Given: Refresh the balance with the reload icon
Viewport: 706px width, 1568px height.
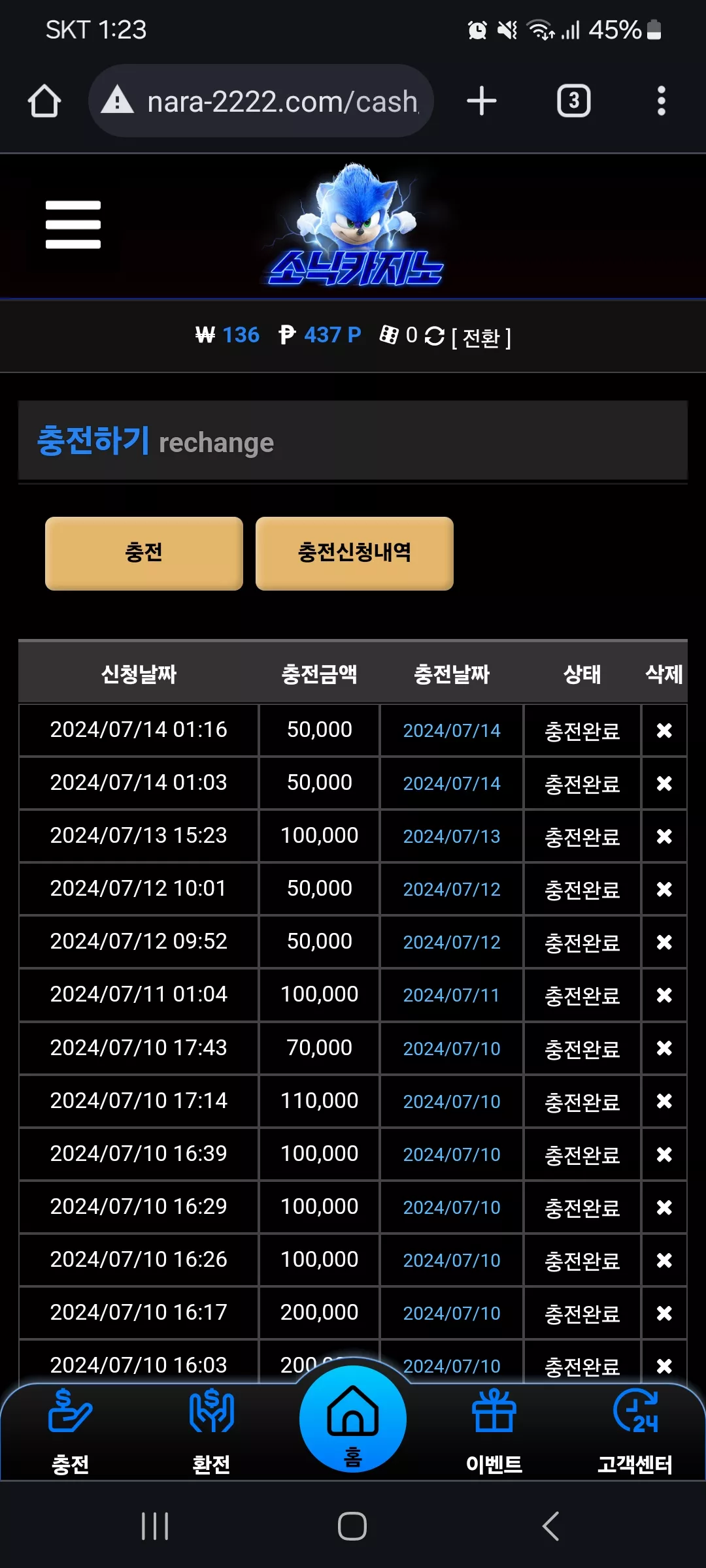Looking at the screenshot, I should [x=435, y=336].
